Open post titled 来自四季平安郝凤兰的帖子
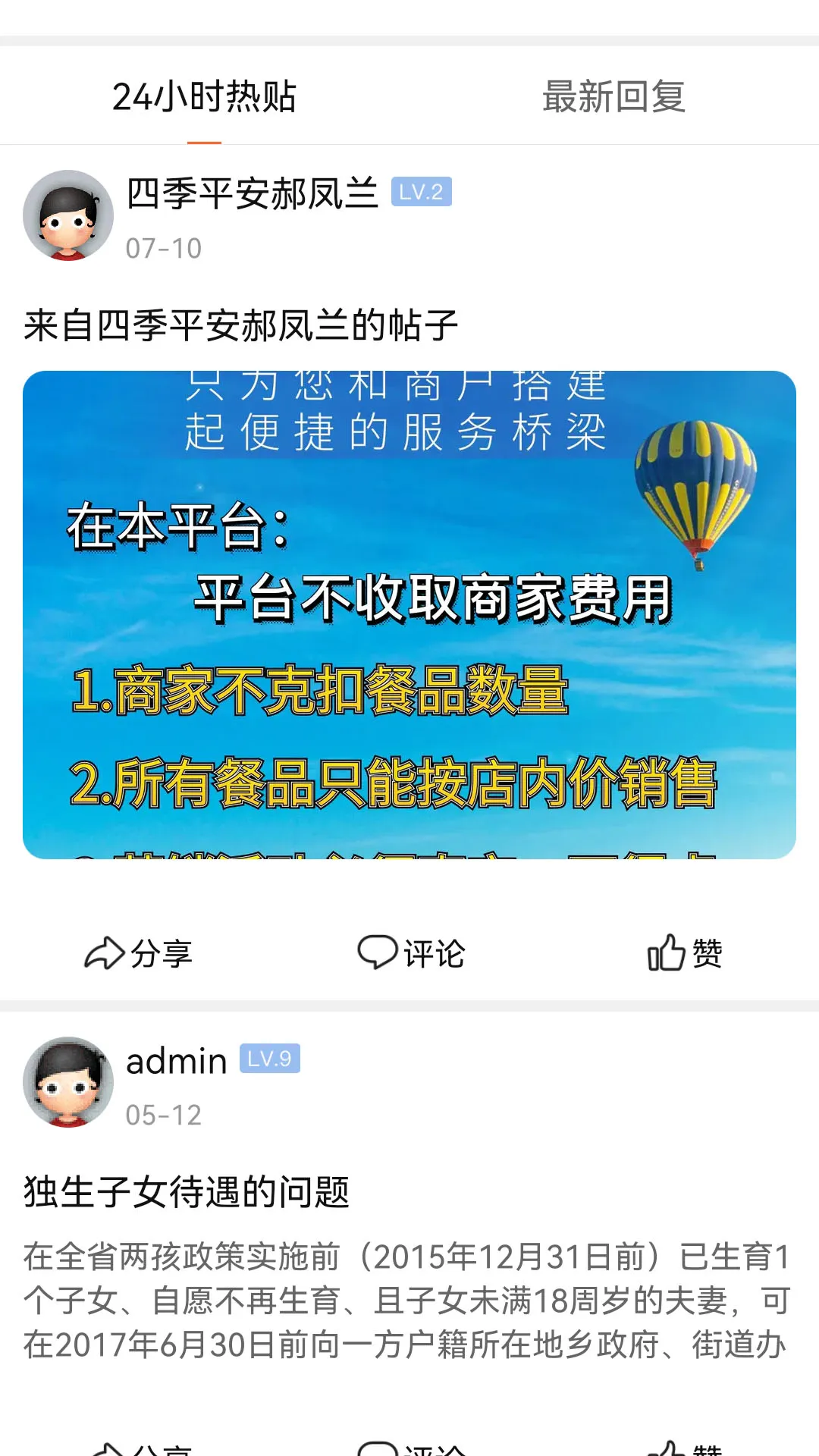The height and width of the screenshot is (1456, 819). coord(241,326)
